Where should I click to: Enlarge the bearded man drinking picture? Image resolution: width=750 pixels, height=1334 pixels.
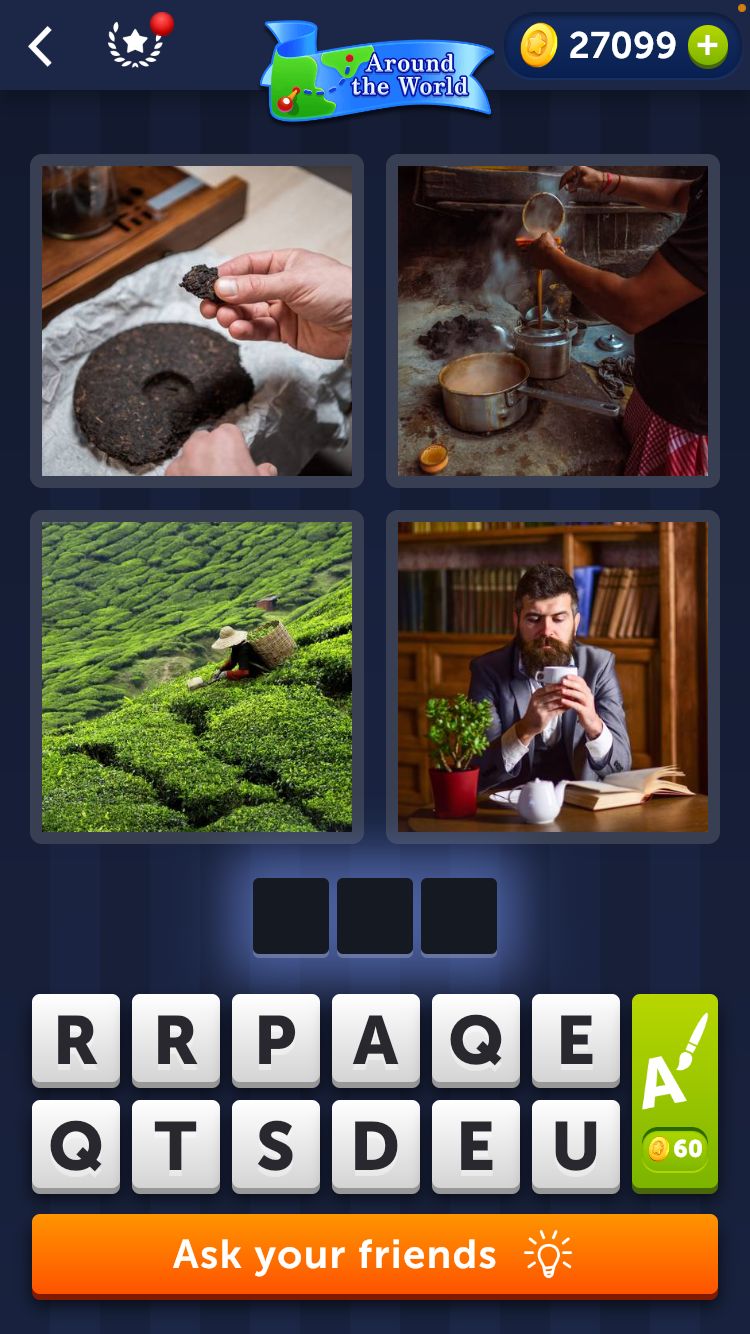pyautogui.click(x=553, y=677)
